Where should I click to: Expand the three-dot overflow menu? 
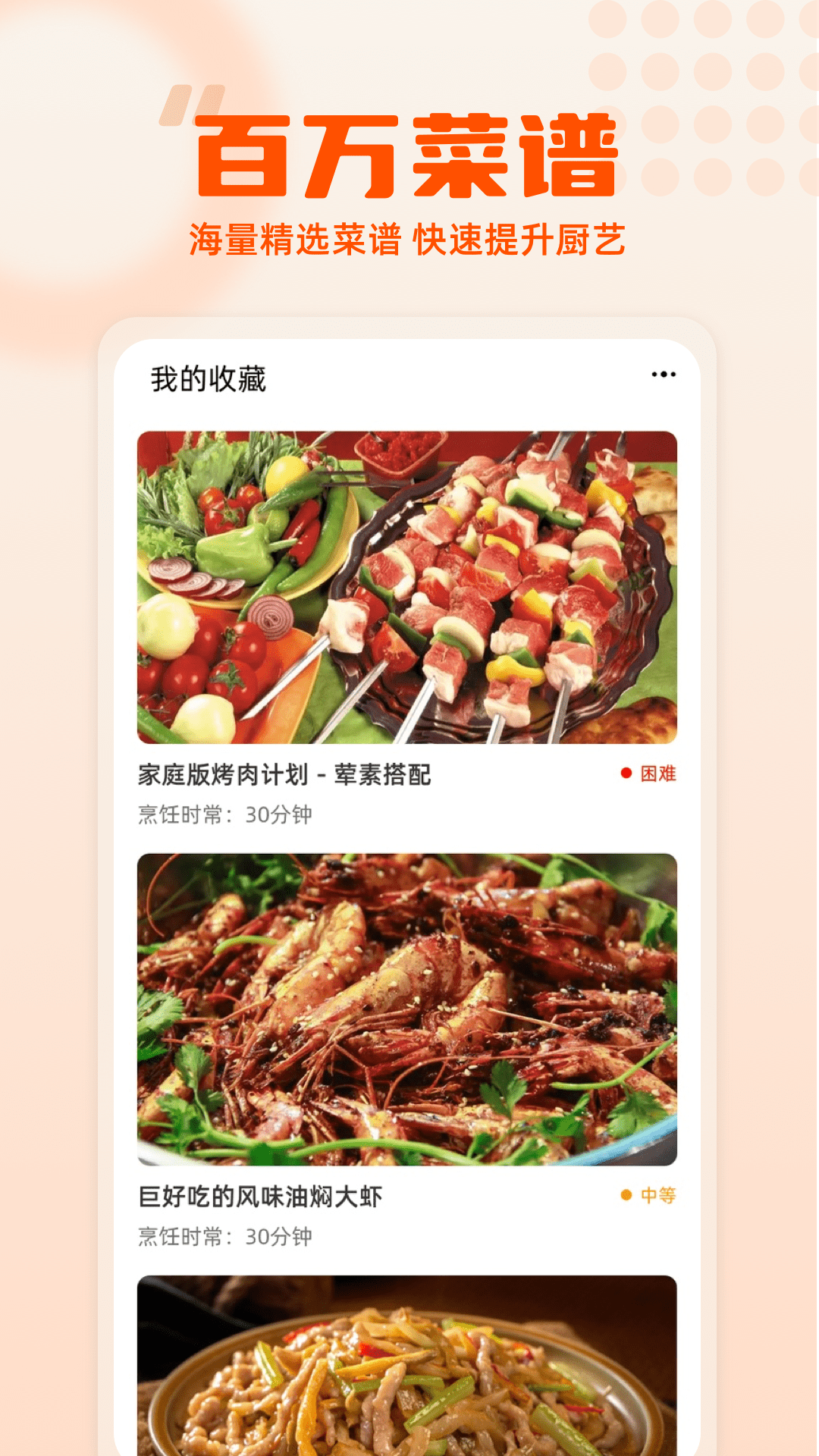point(664,373)
